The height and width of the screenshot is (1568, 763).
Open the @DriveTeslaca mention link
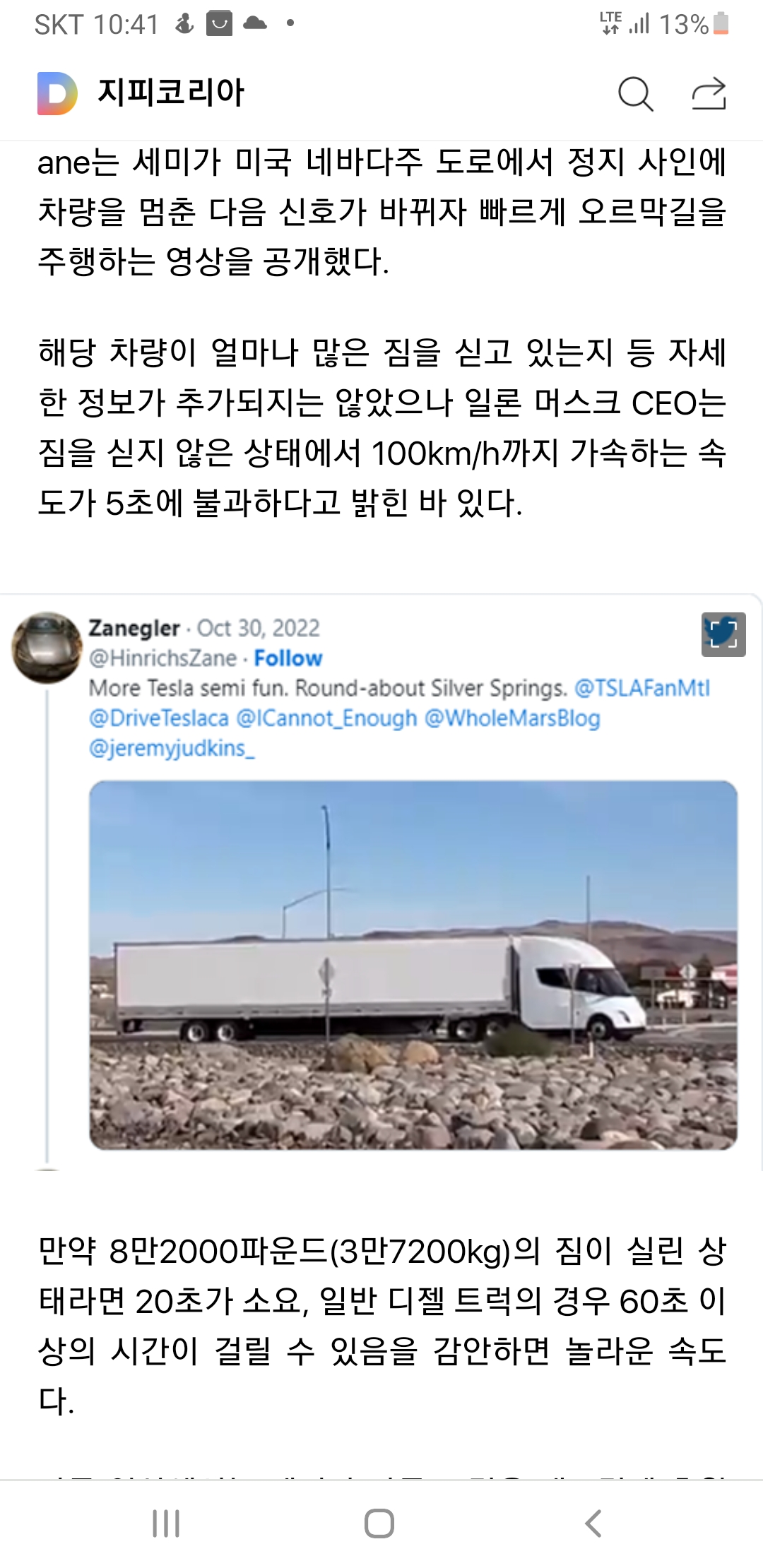(x=159, y=718)
